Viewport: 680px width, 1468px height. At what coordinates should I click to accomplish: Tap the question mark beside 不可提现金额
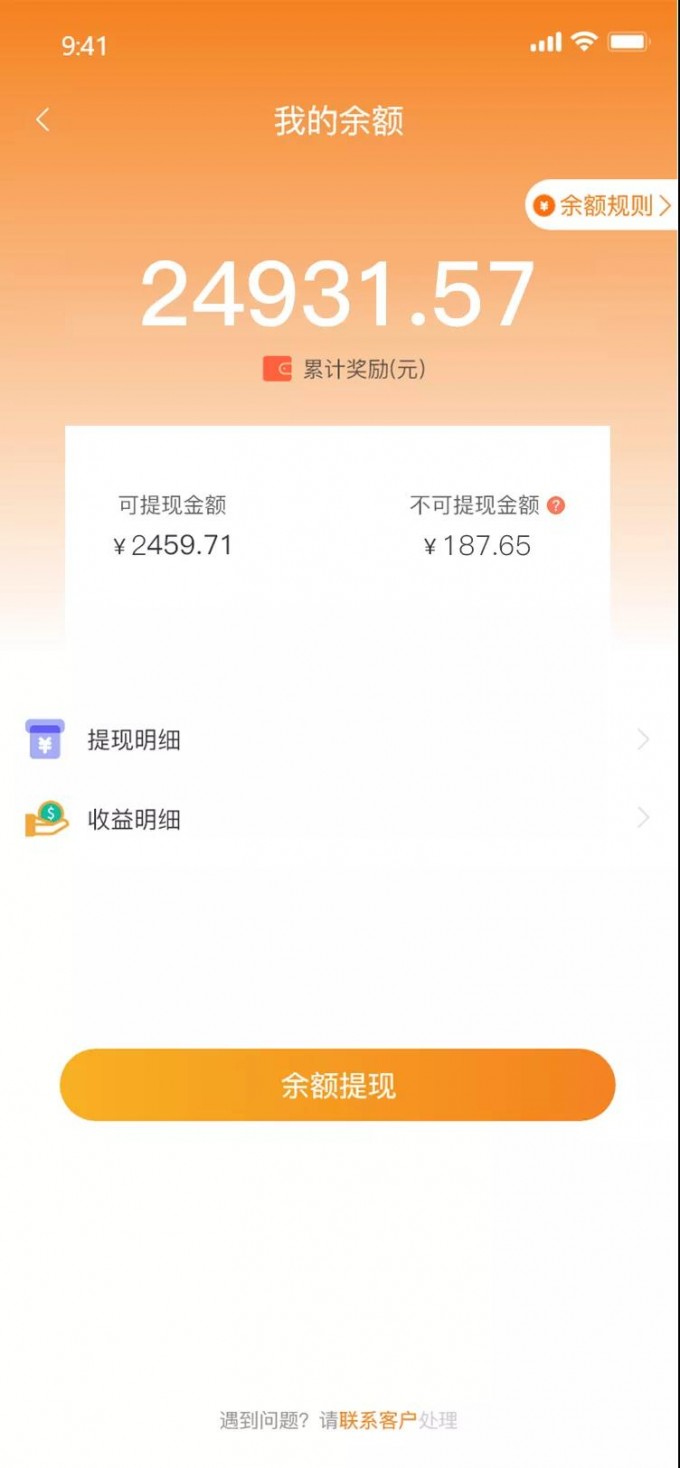coord(557,506)
